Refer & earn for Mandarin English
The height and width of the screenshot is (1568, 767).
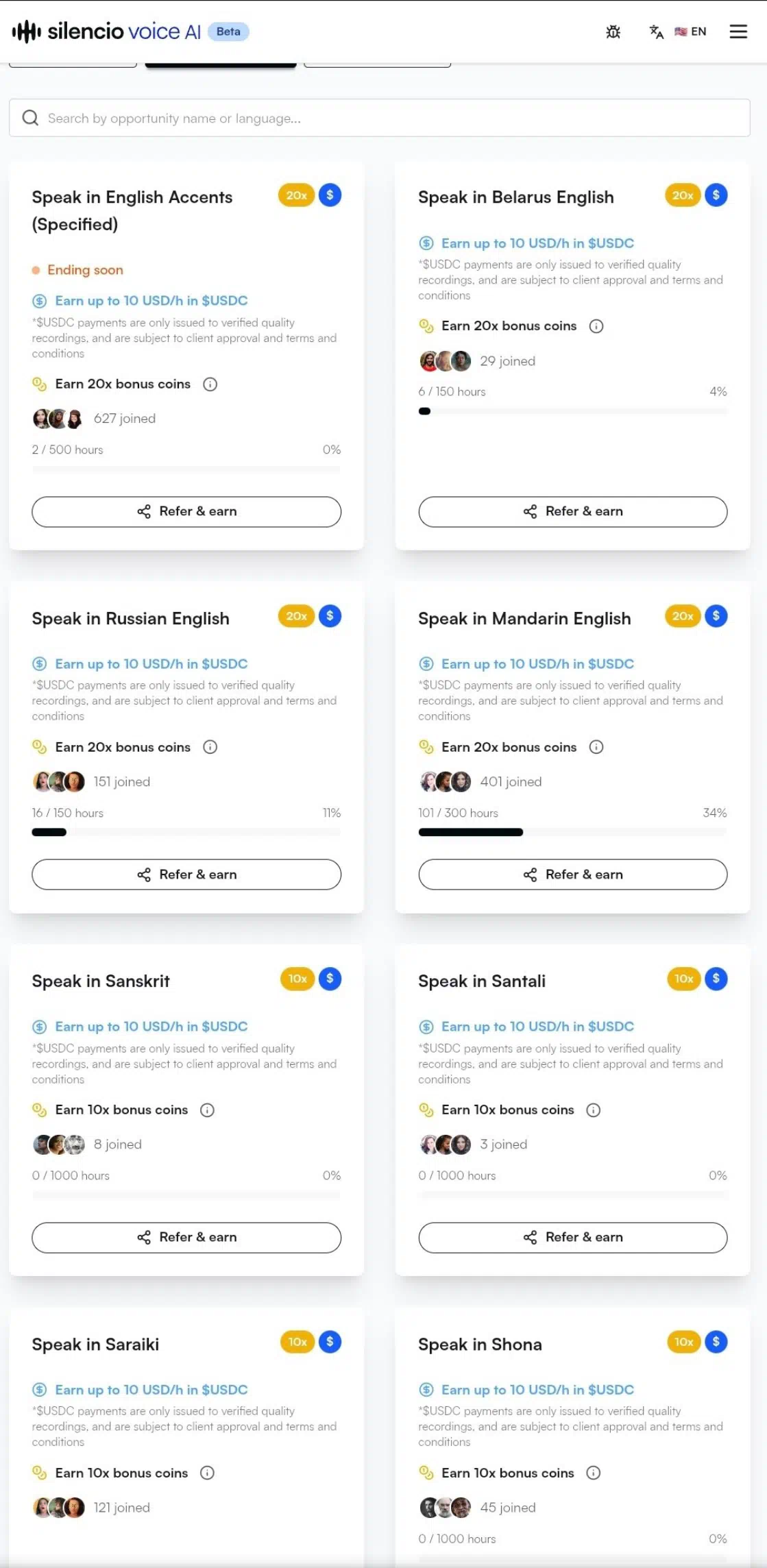pyautogui.click(x=572, y=874)
